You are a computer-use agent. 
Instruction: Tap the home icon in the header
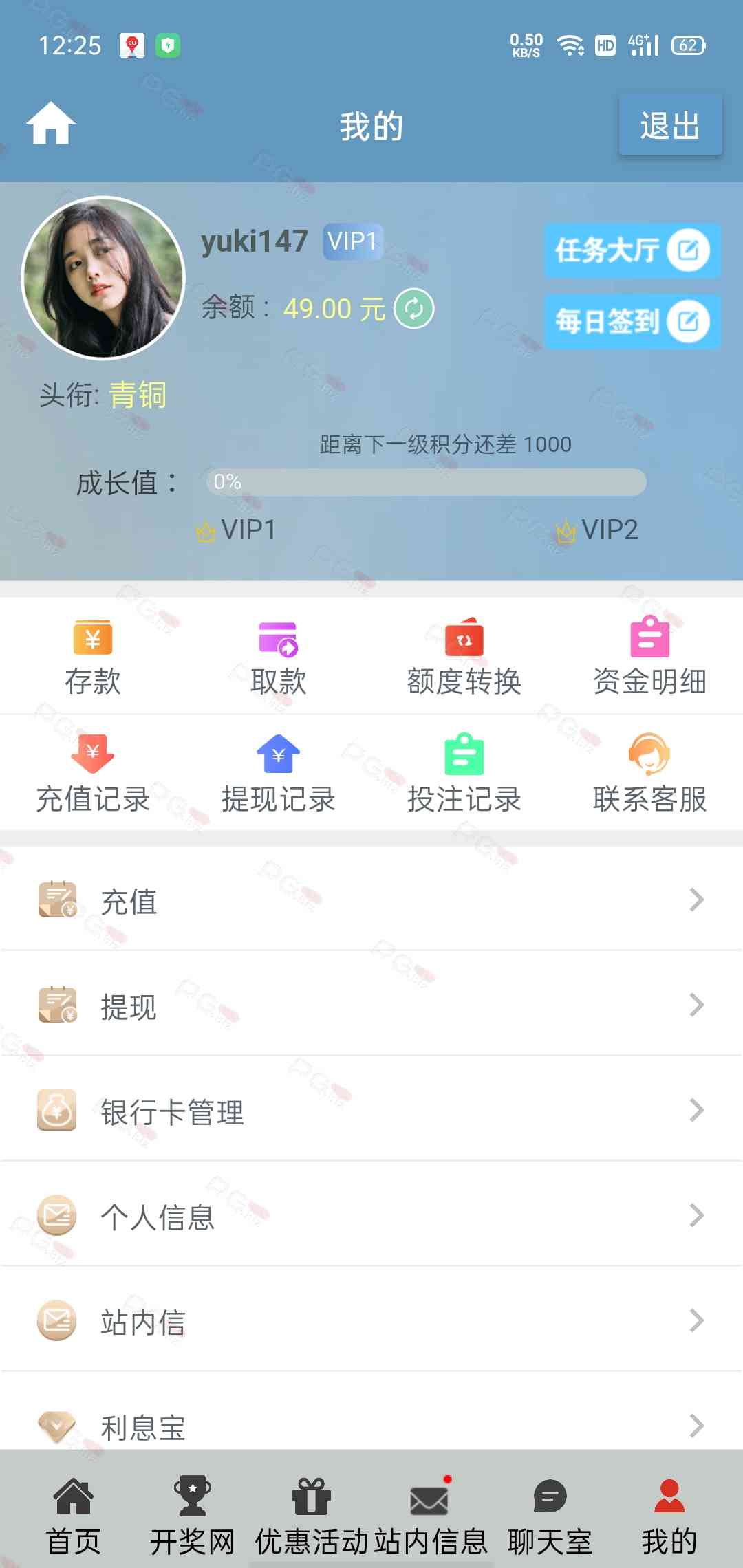51,124
